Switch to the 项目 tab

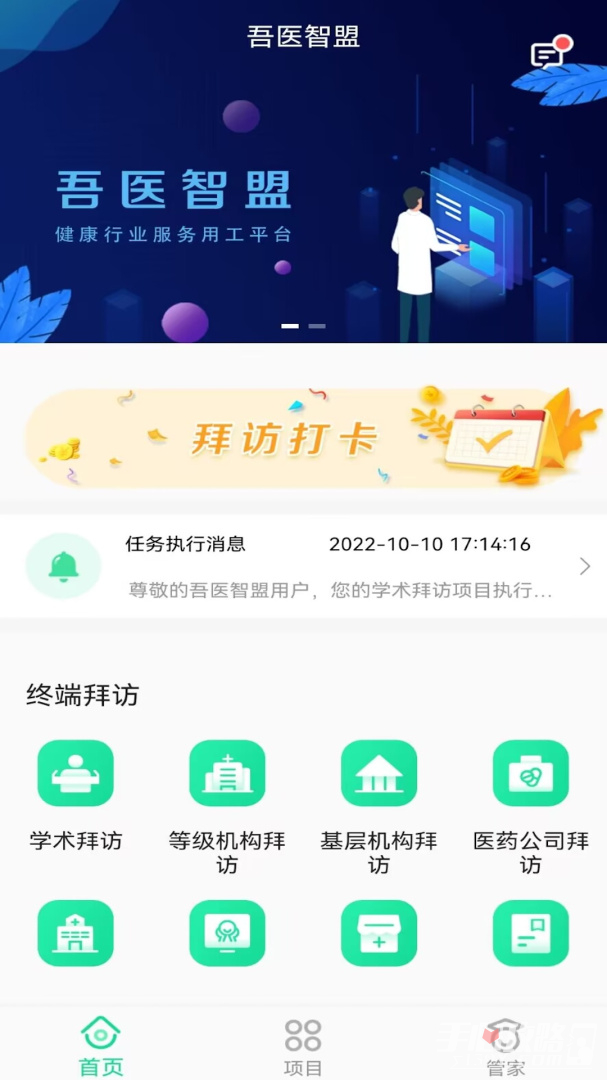click(x=303, y=1046)
